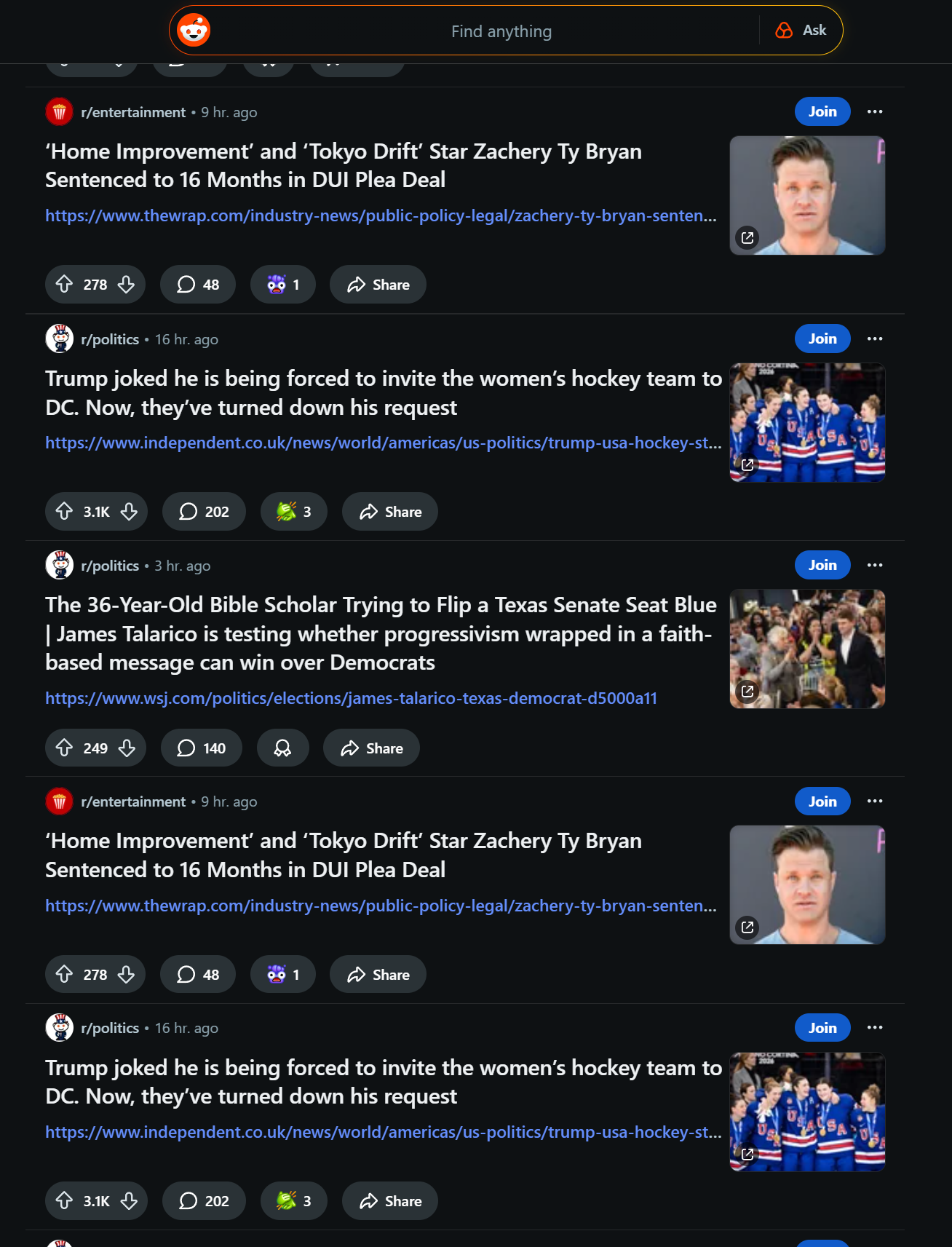This screenshot has height=1247, width=952.
Task: Downvote the post with 249 votes
Action: [x=127, y=748]
